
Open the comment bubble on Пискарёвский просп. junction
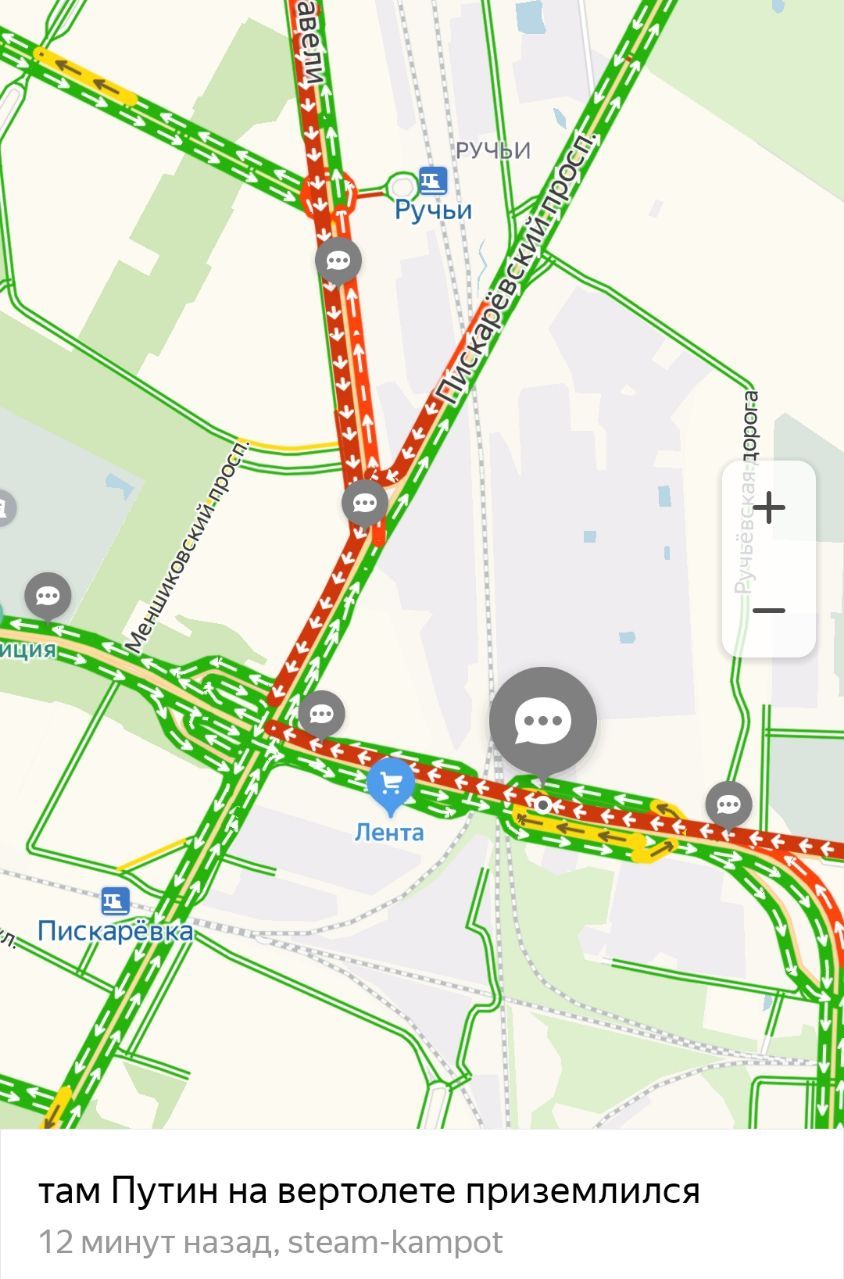365,502
